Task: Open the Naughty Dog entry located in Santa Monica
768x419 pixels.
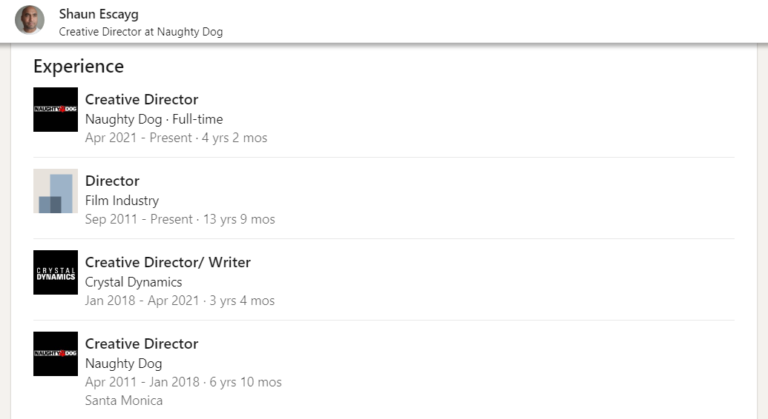Action: tap(141, 344)
